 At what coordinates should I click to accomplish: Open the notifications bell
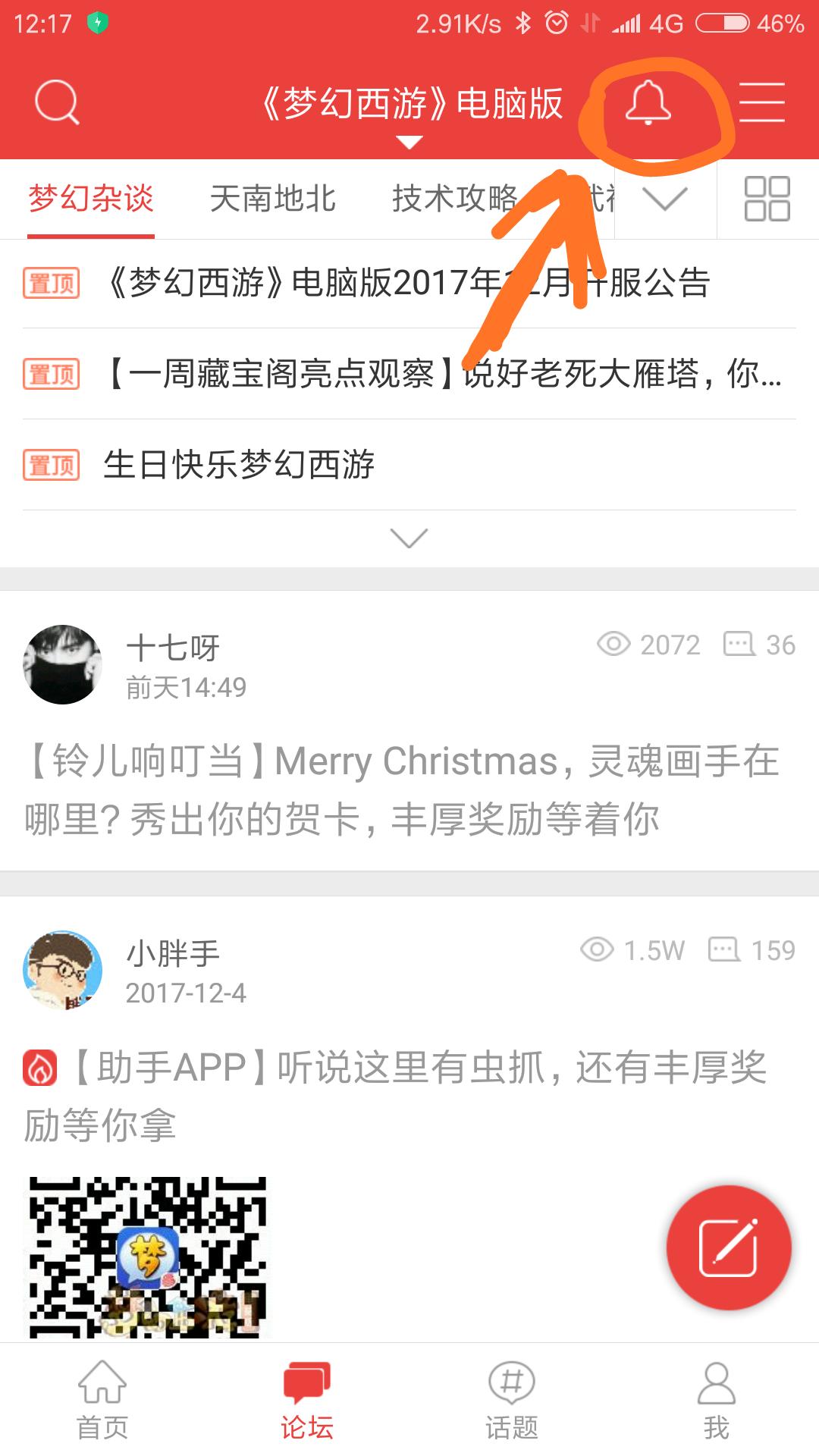(x=648, y=103)
